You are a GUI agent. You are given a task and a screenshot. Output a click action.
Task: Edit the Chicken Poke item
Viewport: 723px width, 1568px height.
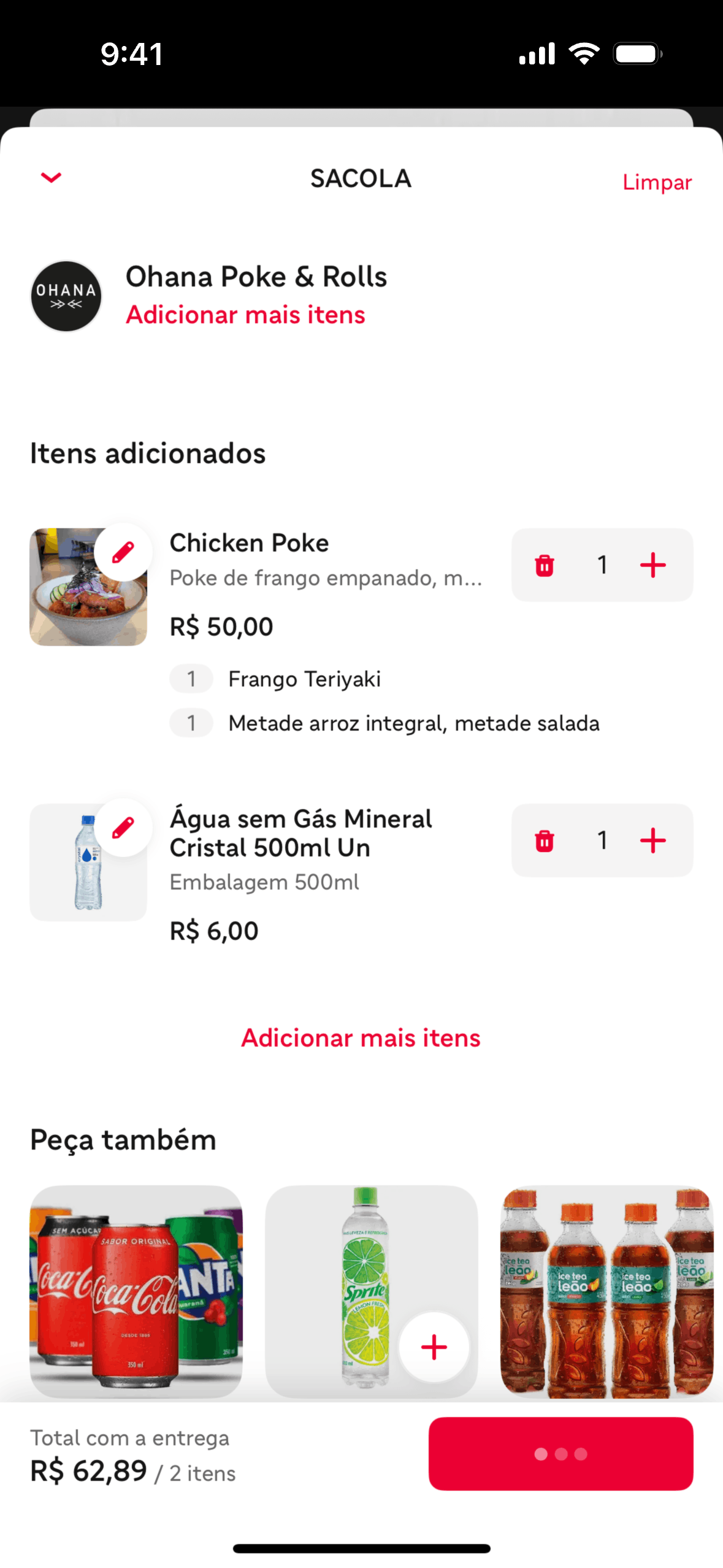pos(123,552)
